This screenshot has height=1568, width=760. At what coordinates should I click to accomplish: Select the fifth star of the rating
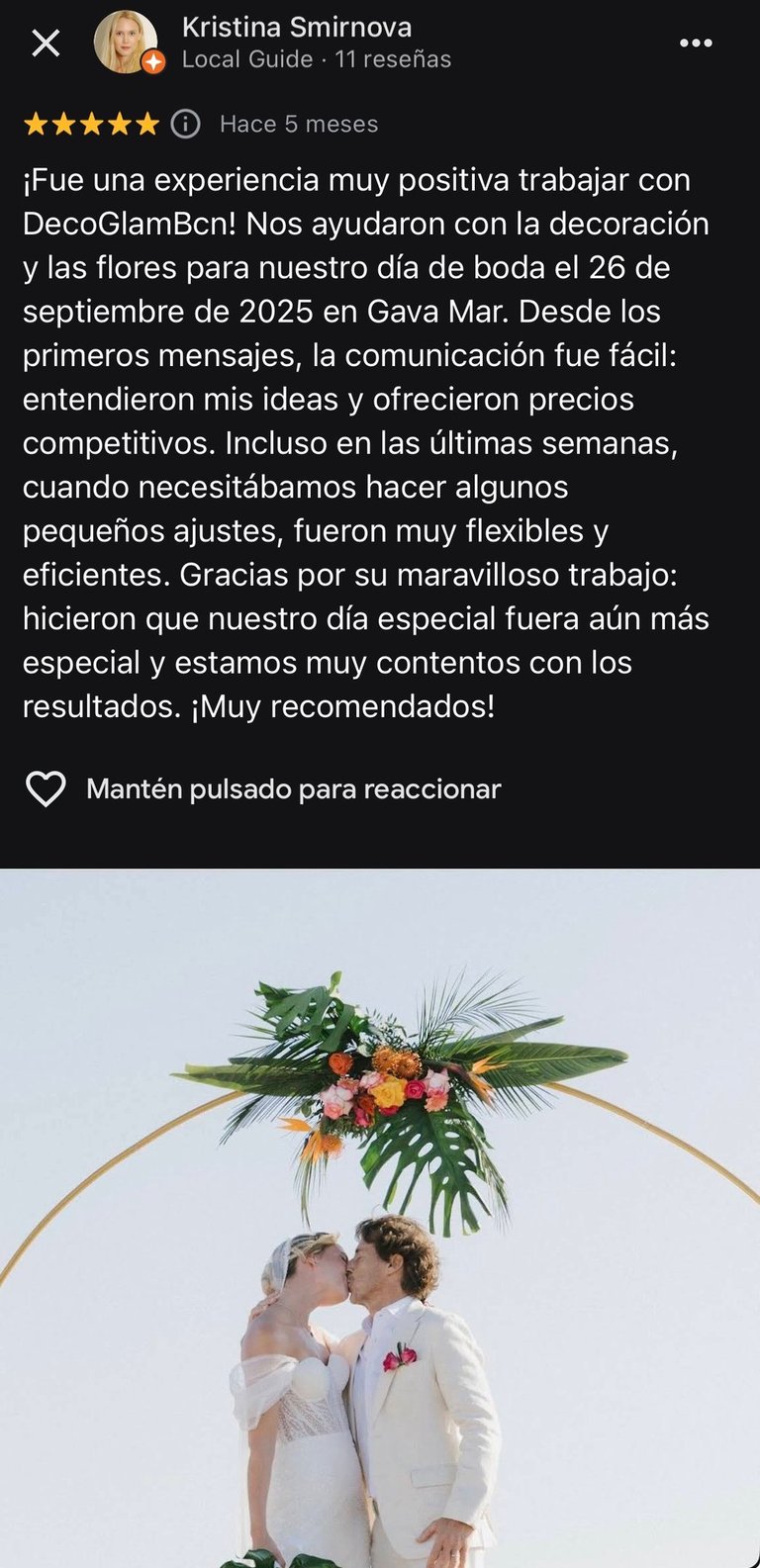point(146,124)
